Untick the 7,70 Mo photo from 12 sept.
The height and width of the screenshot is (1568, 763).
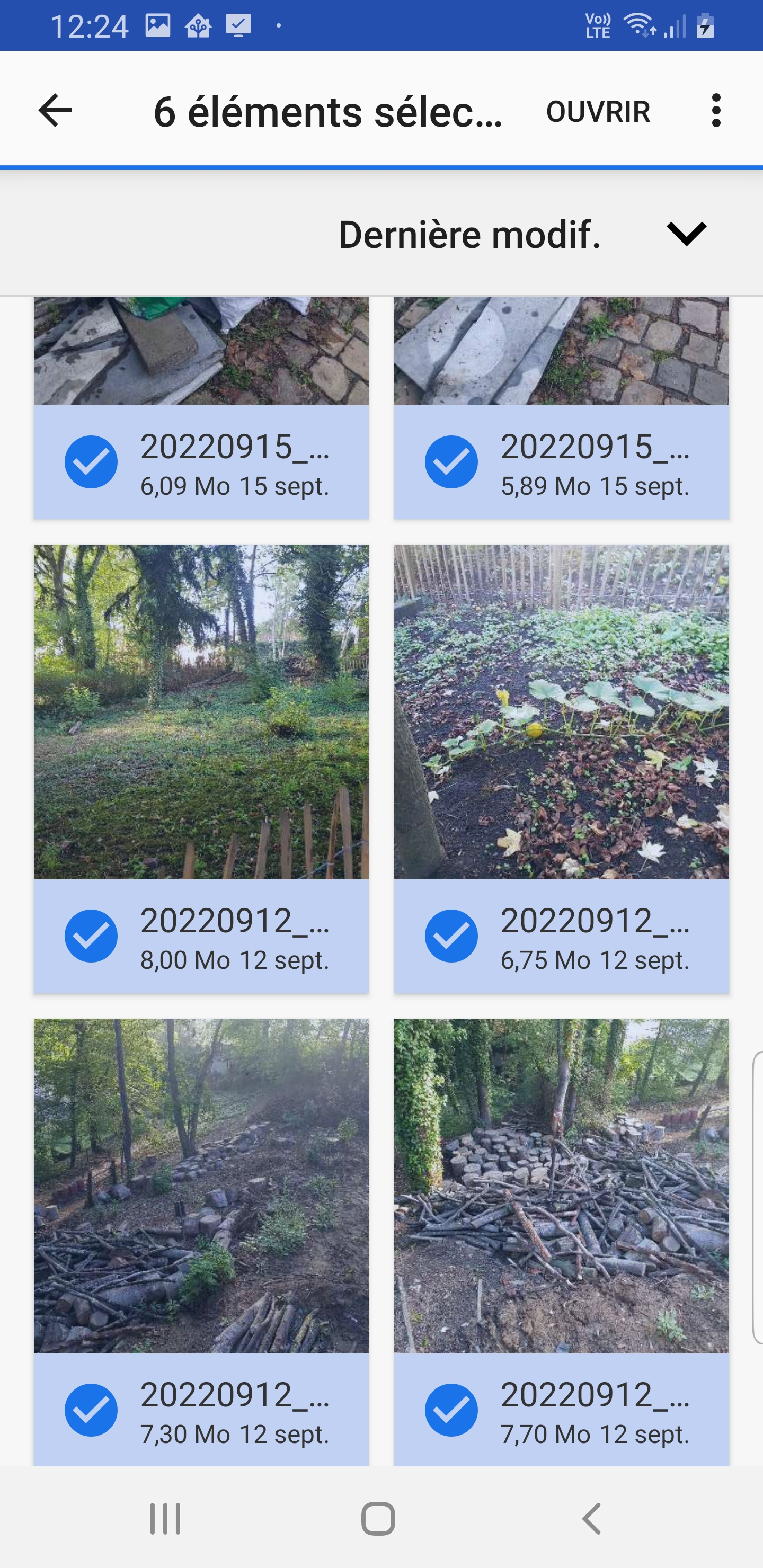pos(451,1410)
